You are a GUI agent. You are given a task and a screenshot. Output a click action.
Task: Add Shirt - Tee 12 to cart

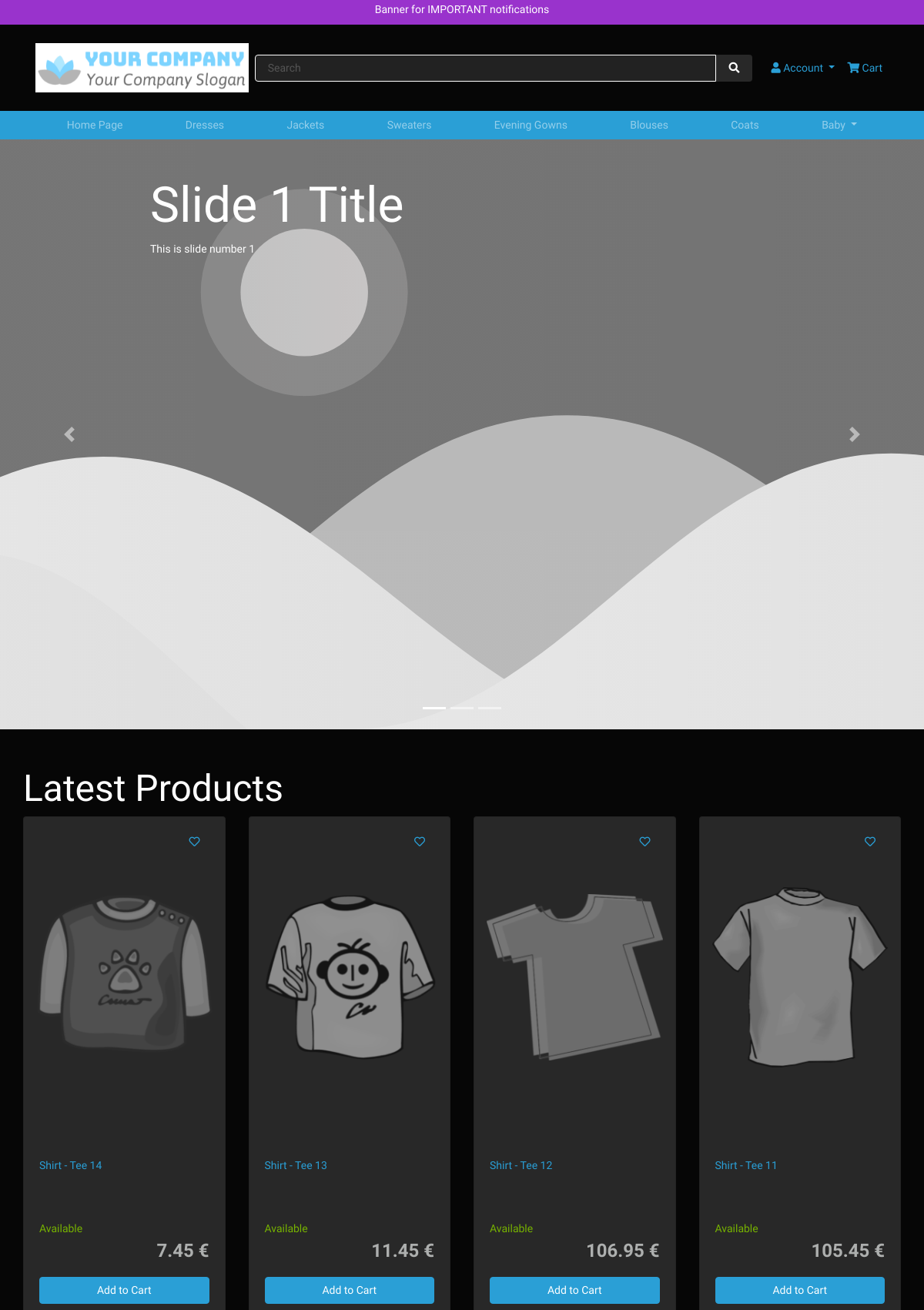tap(574, 1290)
